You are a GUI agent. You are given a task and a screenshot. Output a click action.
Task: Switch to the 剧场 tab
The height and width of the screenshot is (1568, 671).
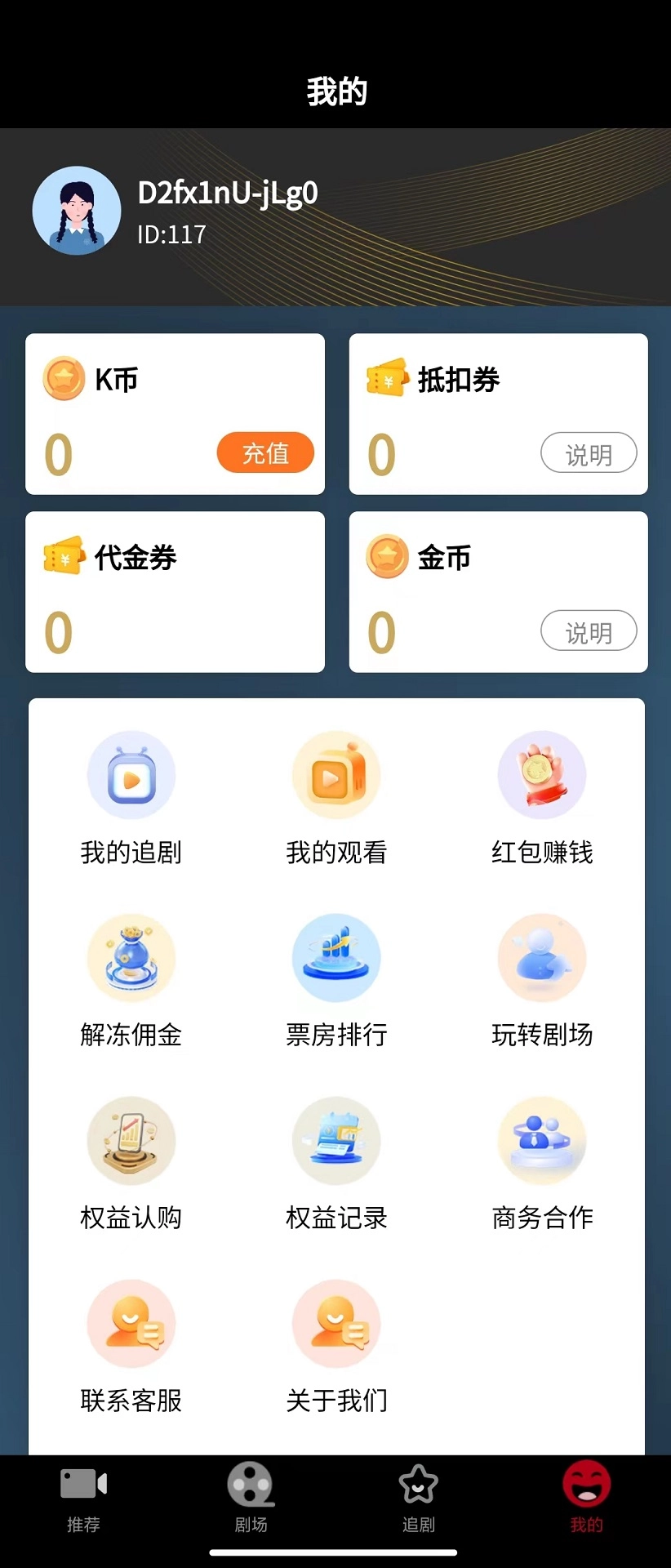click(250, 1501)
